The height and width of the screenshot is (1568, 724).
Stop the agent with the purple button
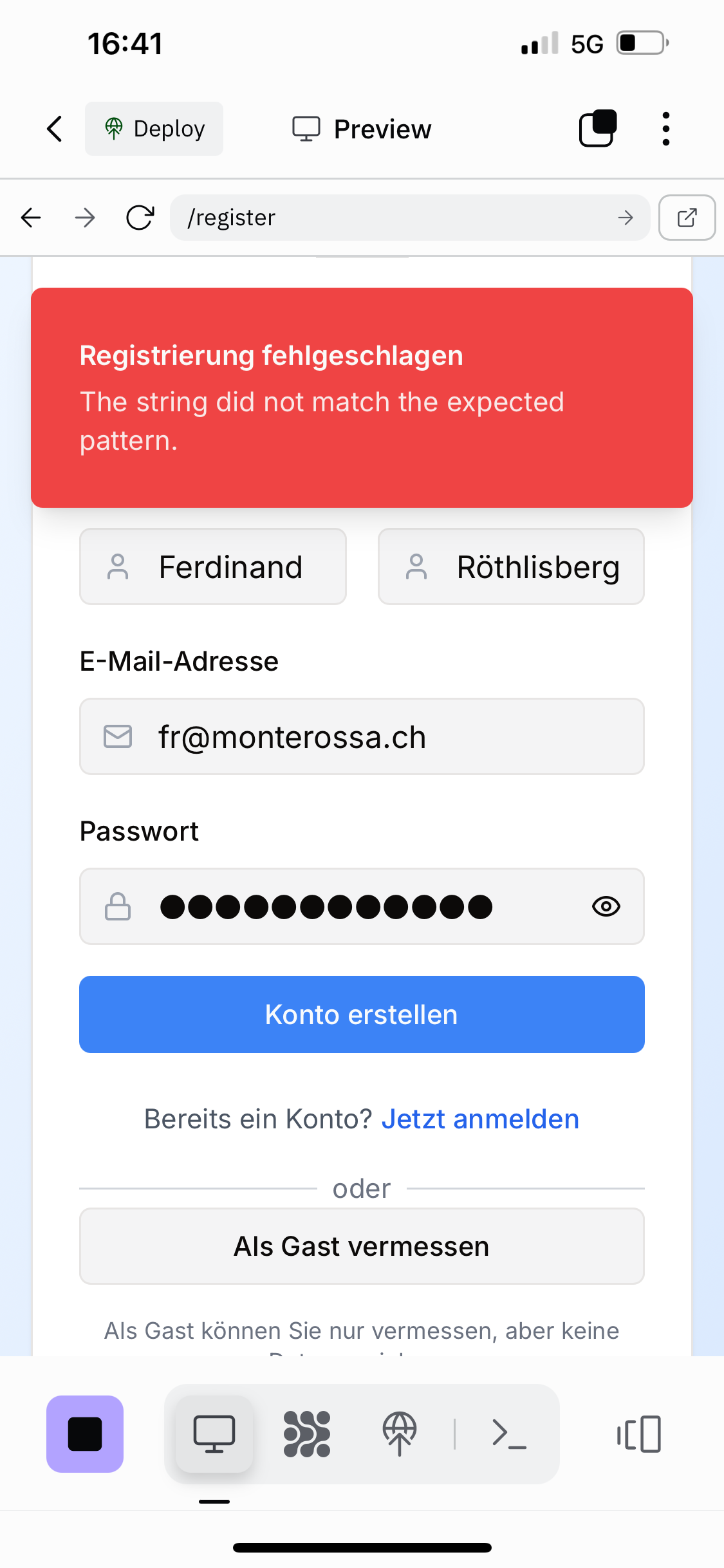pos(85,1434)
